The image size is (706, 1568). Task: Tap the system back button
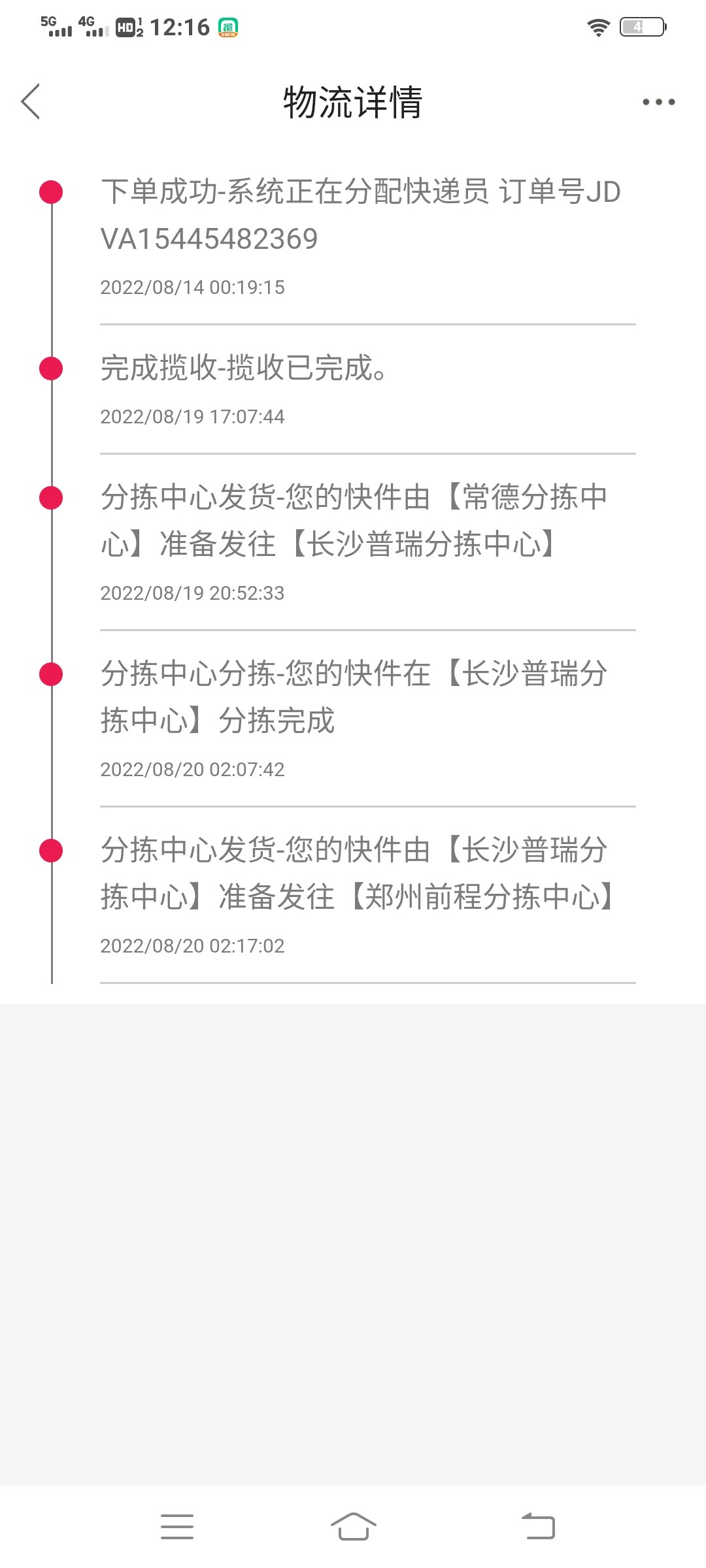[538, 1527]
